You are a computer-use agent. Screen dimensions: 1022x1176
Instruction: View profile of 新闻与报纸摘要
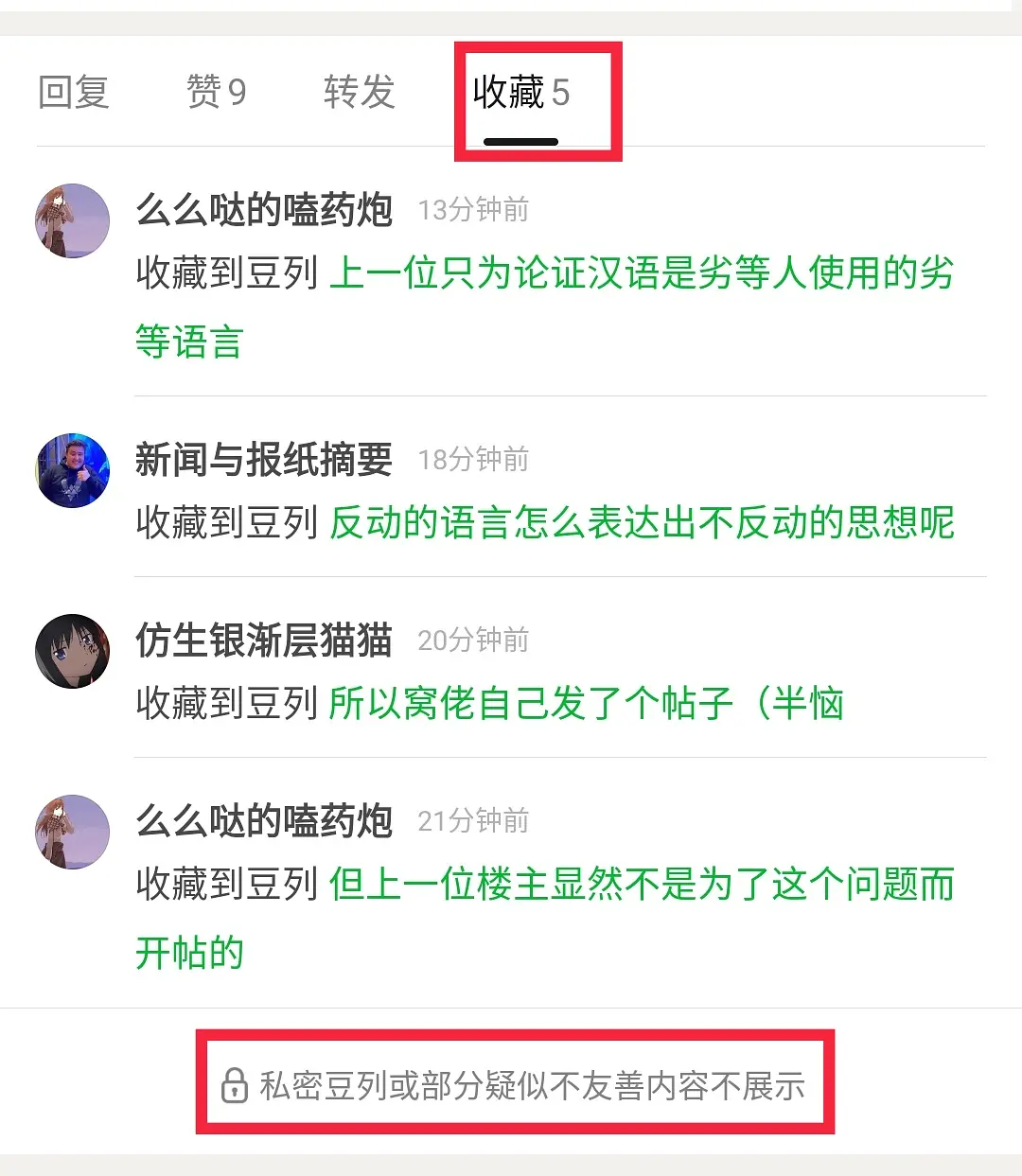263,460
